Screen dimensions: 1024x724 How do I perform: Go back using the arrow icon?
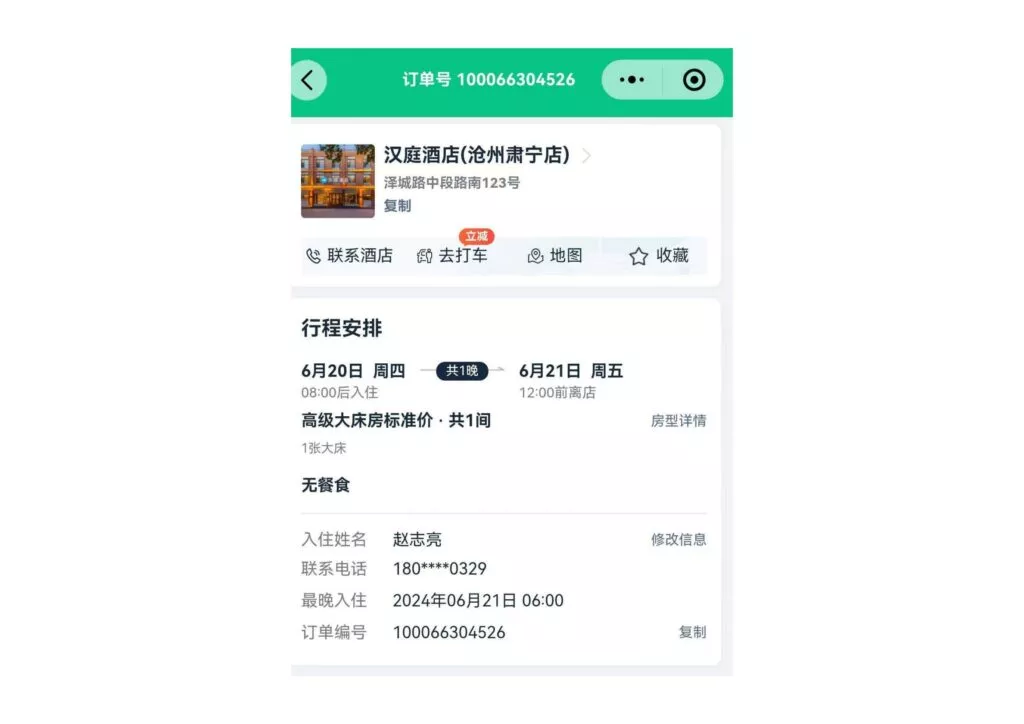click(x=308, y=80)
